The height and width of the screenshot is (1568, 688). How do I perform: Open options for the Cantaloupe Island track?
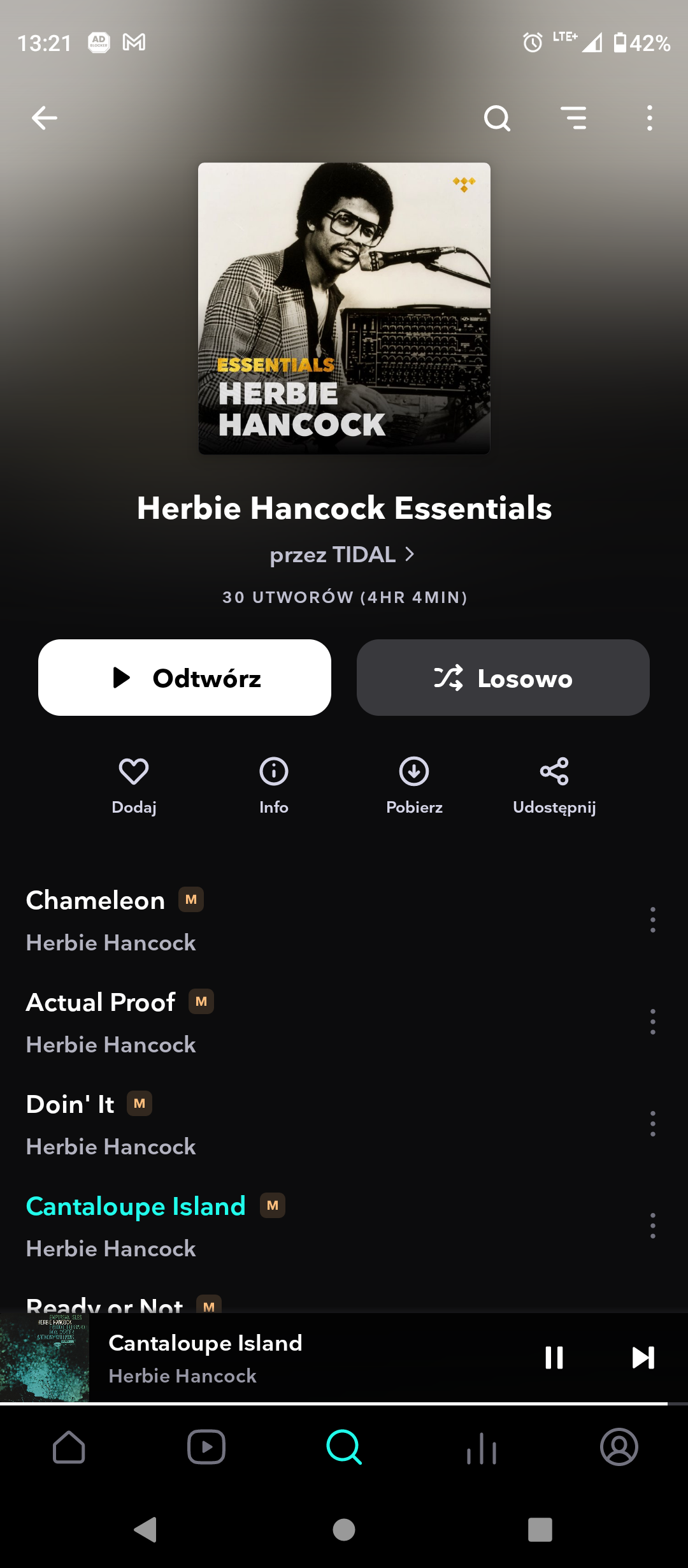click(652, 1226)
